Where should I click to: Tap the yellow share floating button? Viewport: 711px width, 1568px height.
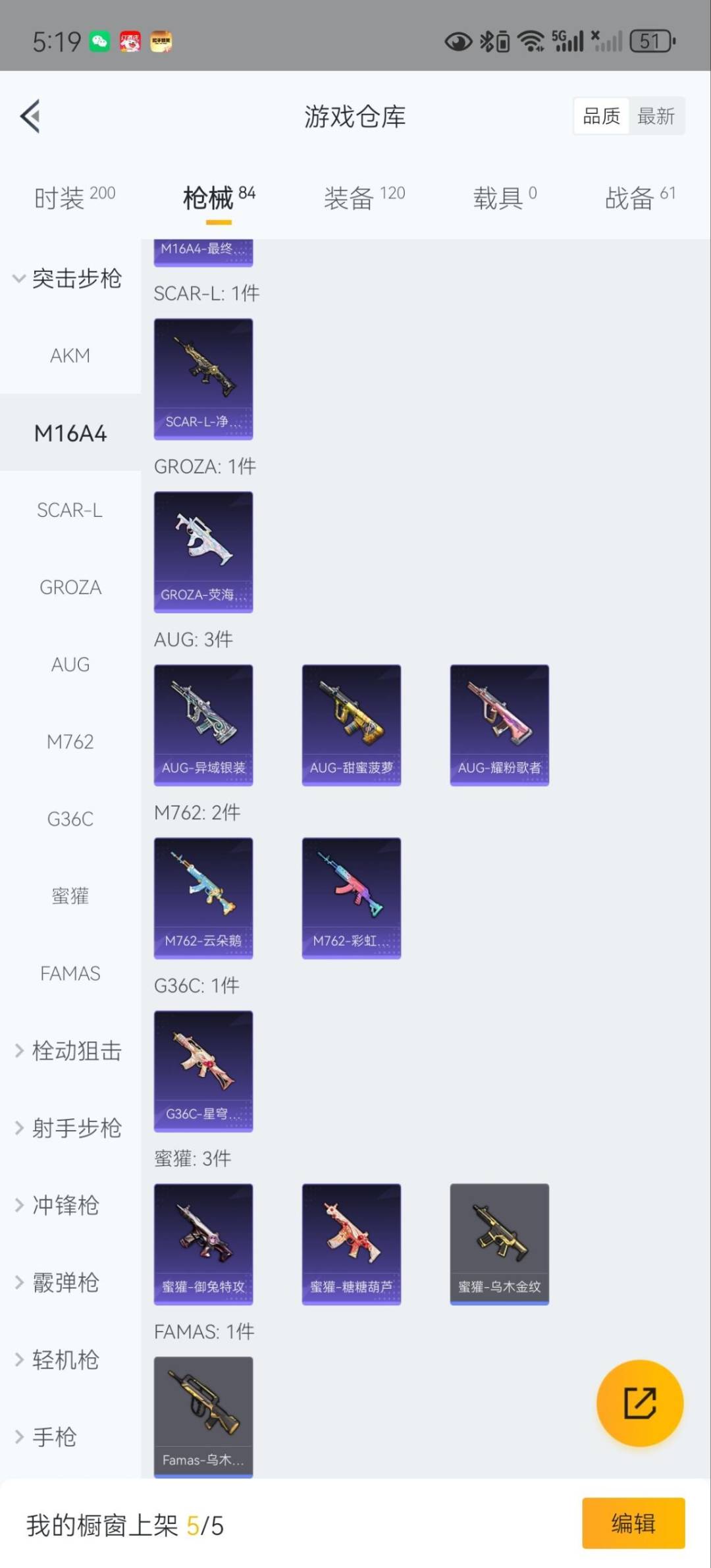click(639, 1403)
